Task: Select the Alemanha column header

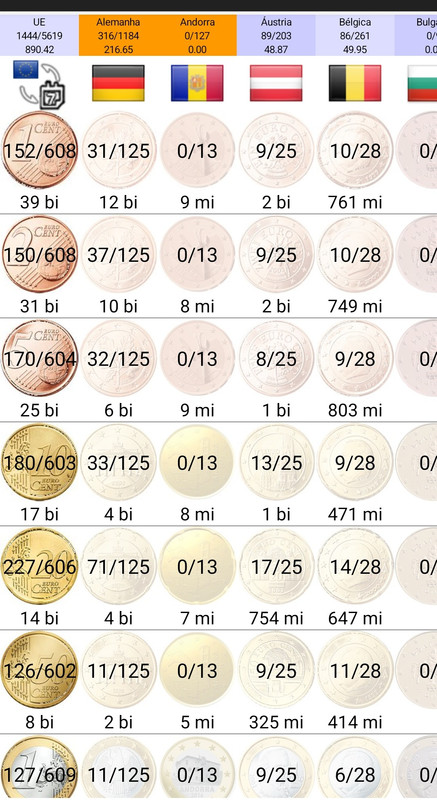Action: [118, 36]
